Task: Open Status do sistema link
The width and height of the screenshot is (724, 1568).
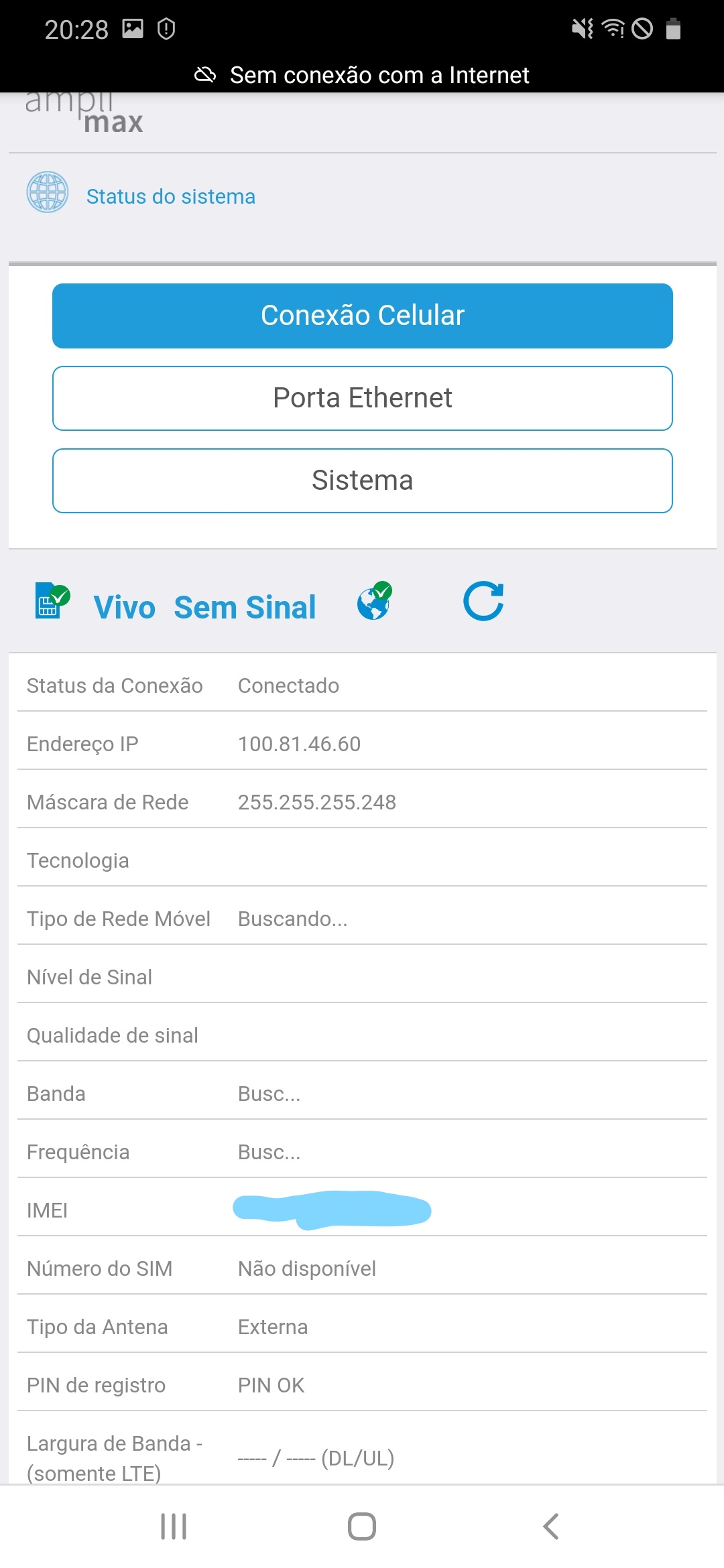Action: (x=170, y=196)
